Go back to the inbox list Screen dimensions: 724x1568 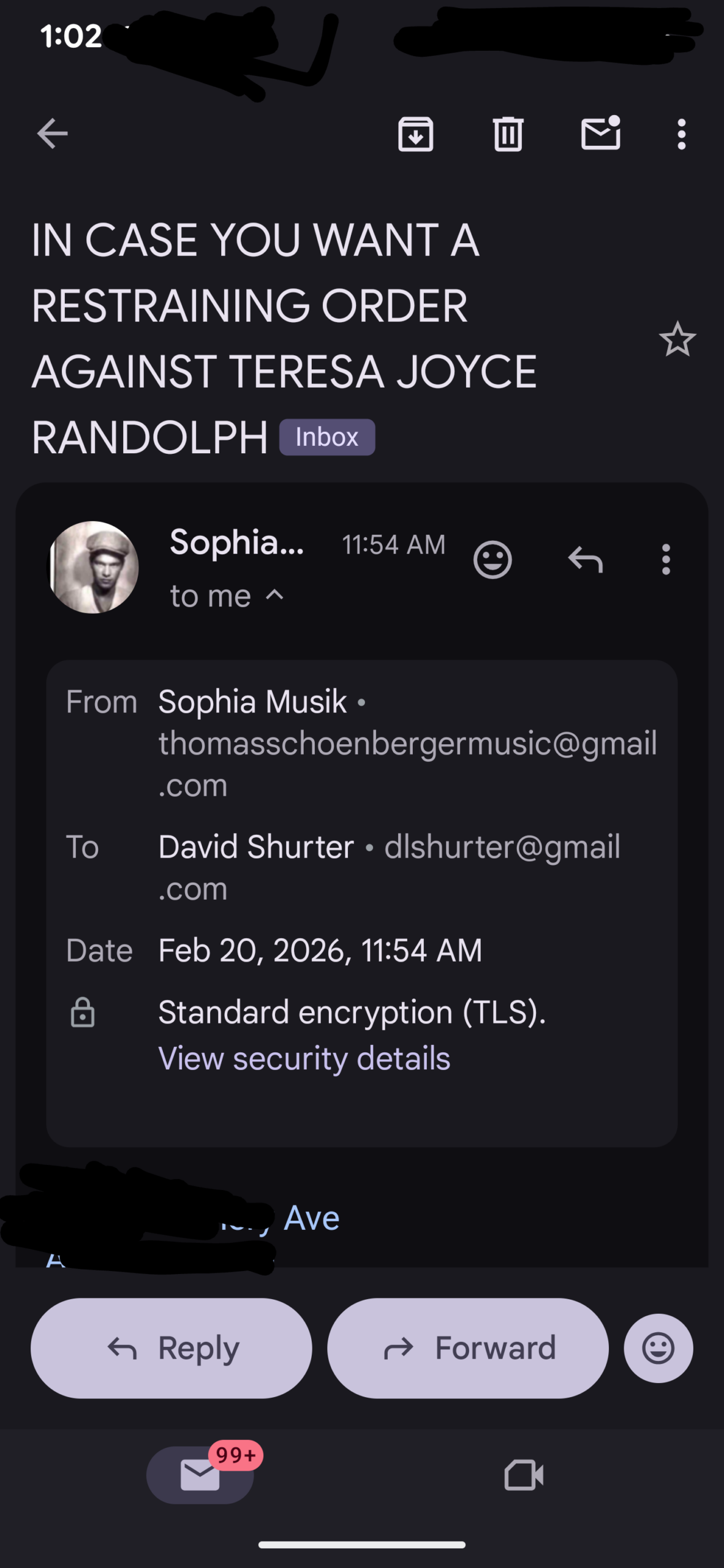click(x=52, y=134)
